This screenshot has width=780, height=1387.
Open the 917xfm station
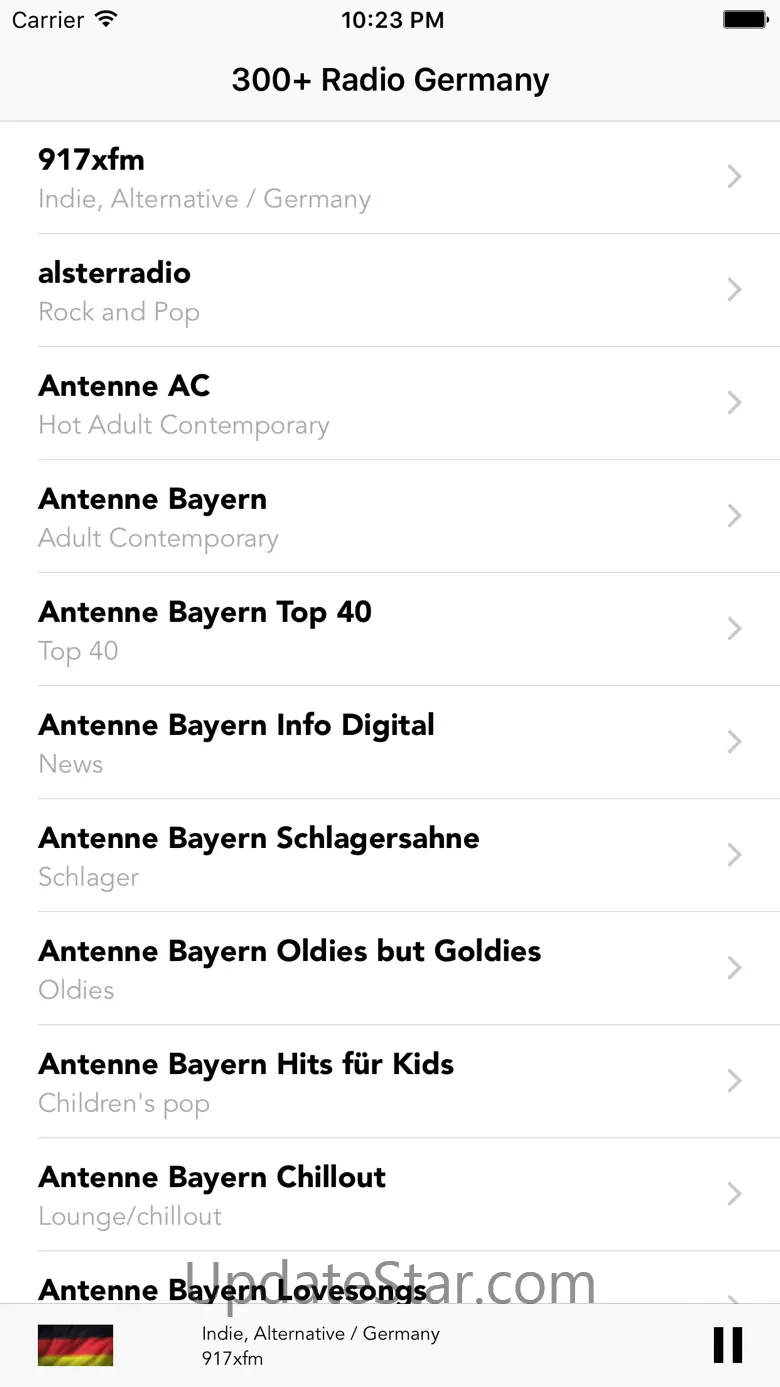390,178
